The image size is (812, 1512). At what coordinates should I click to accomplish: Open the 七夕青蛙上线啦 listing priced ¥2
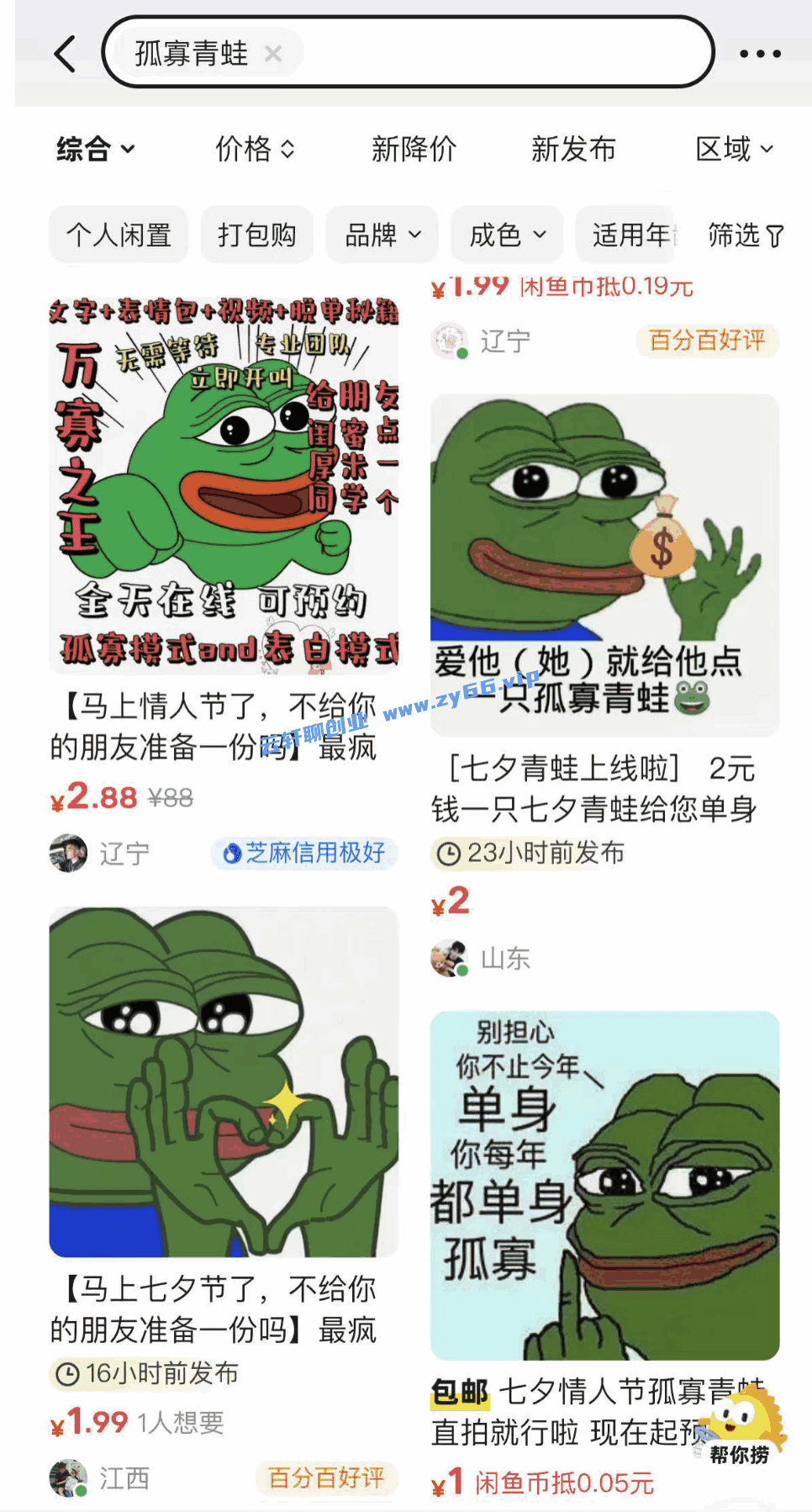click(x=604, y=563)
